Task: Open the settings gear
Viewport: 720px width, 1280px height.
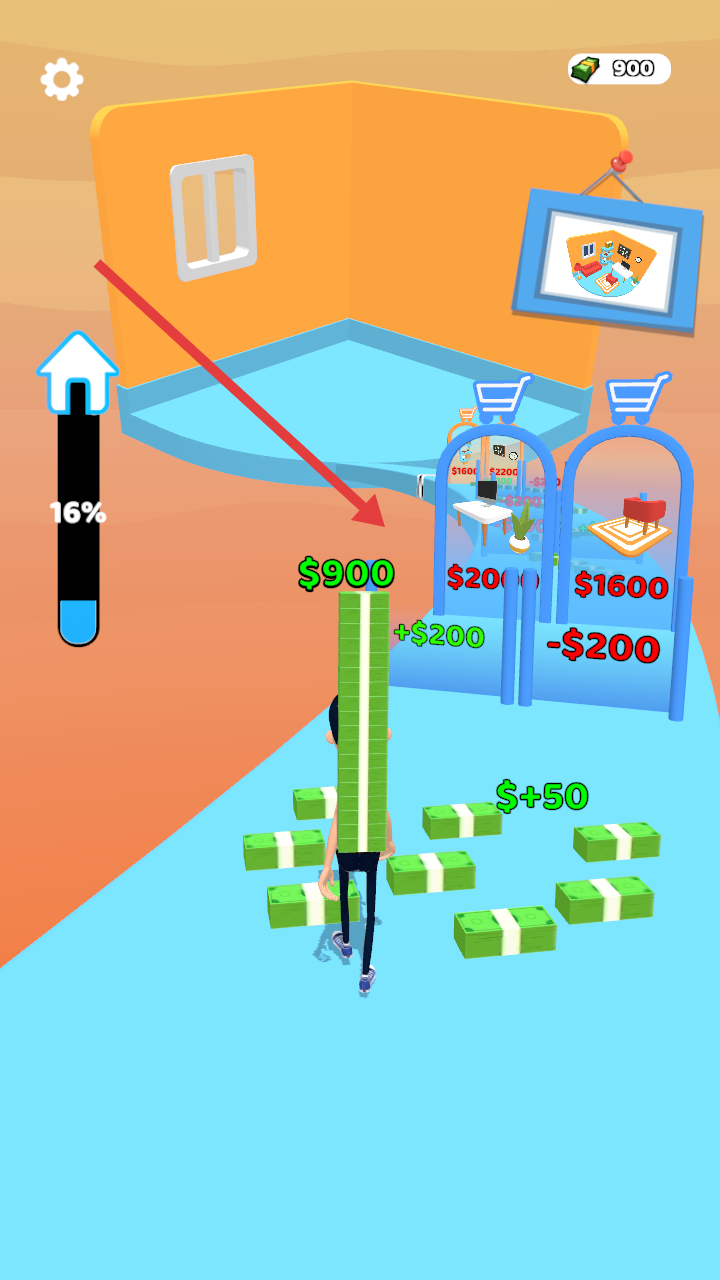Action: point(61,79)
